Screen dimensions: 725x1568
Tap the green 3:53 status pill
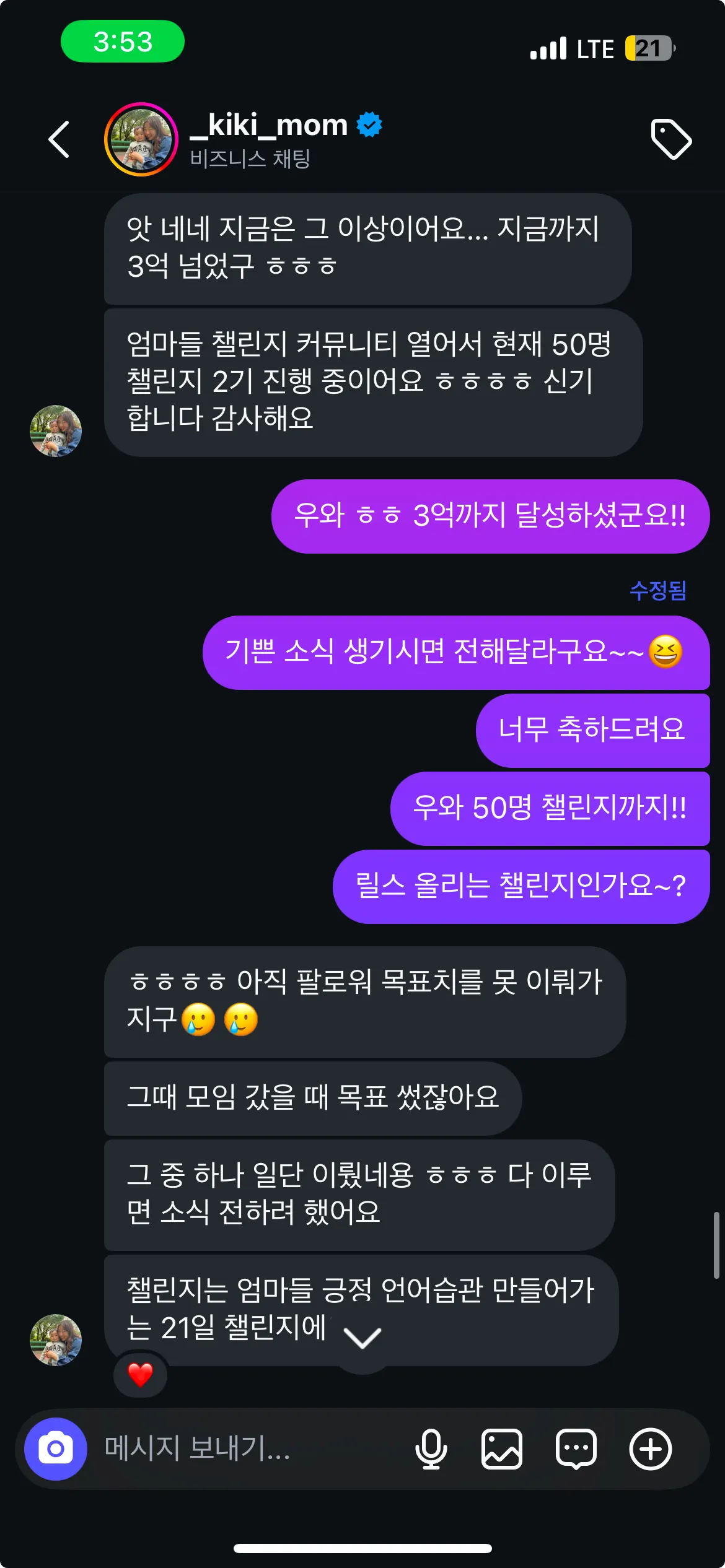tap(123, 41)
